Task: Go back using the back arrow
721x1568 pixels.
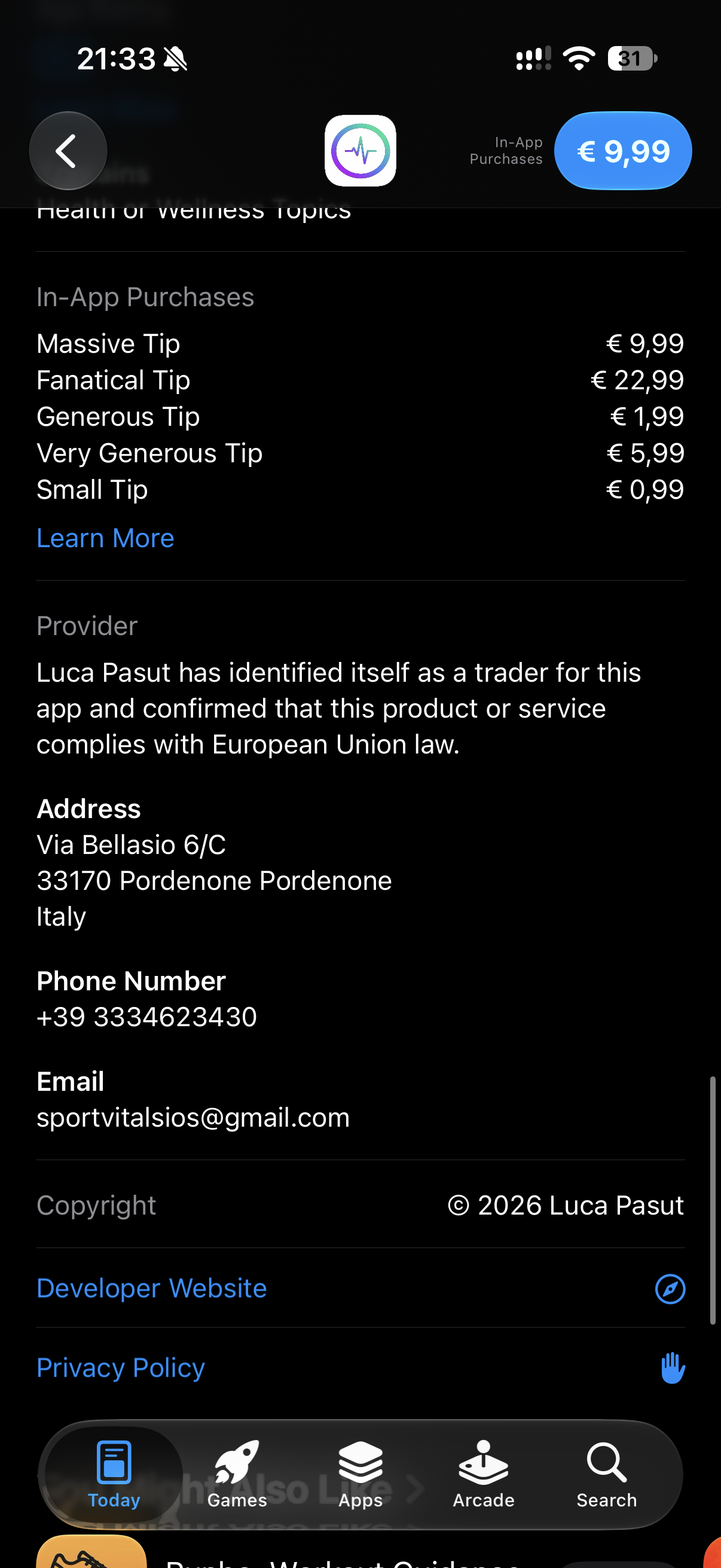Action: (68, 150)
